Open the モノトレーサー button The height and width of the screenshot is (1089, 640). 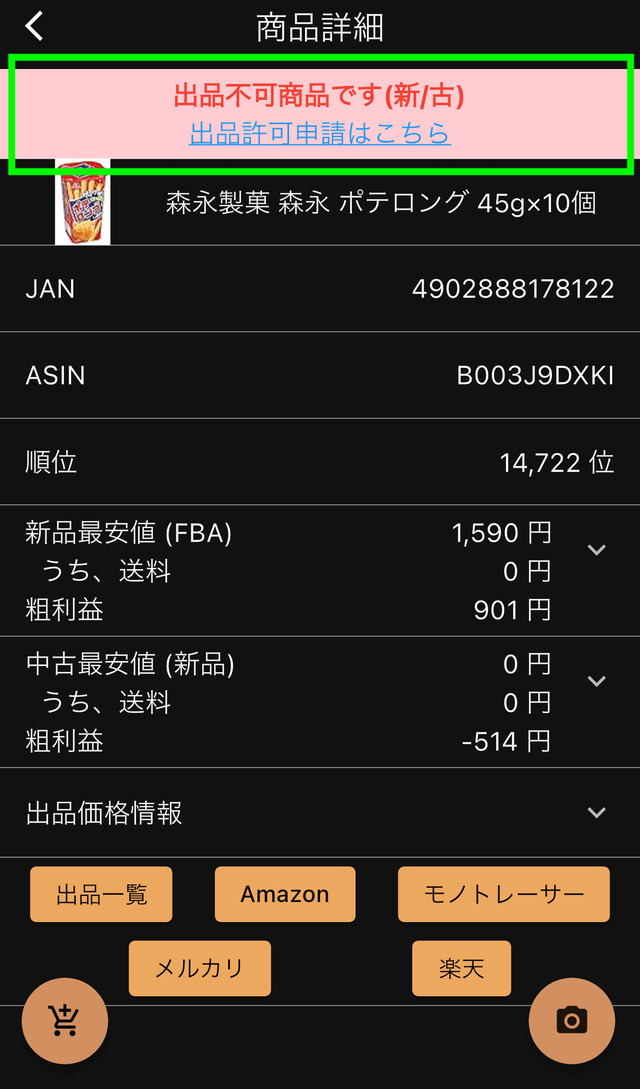504,894
